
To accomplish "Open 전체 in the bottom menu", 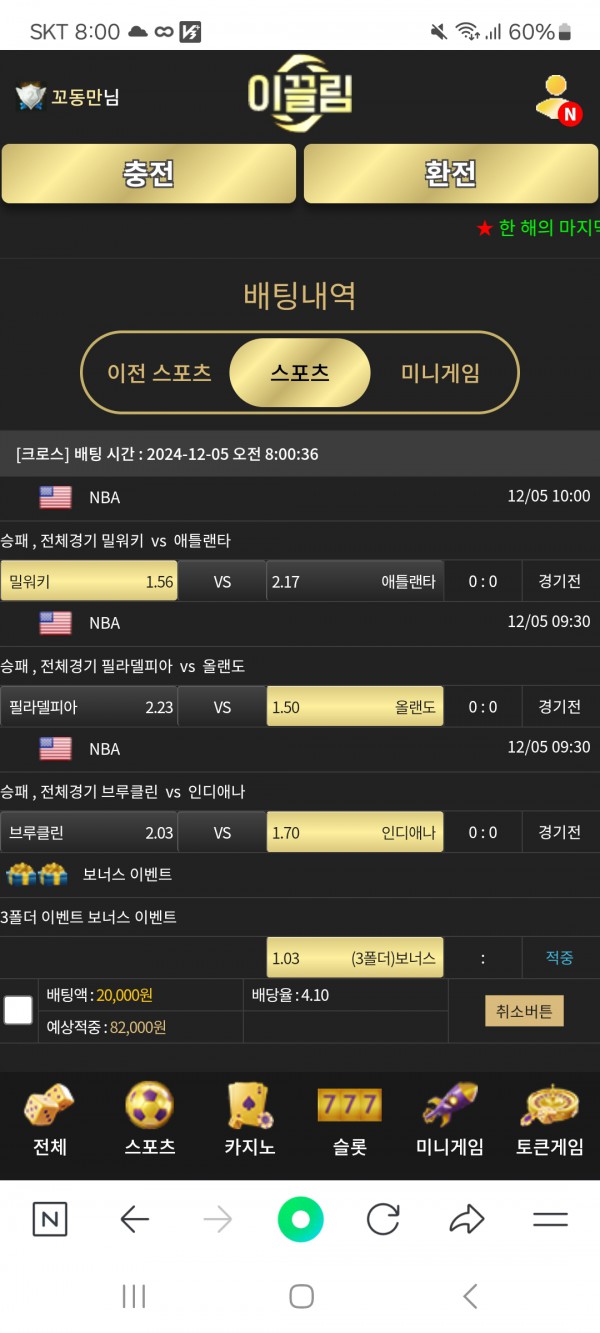I will pos(49,1120).
